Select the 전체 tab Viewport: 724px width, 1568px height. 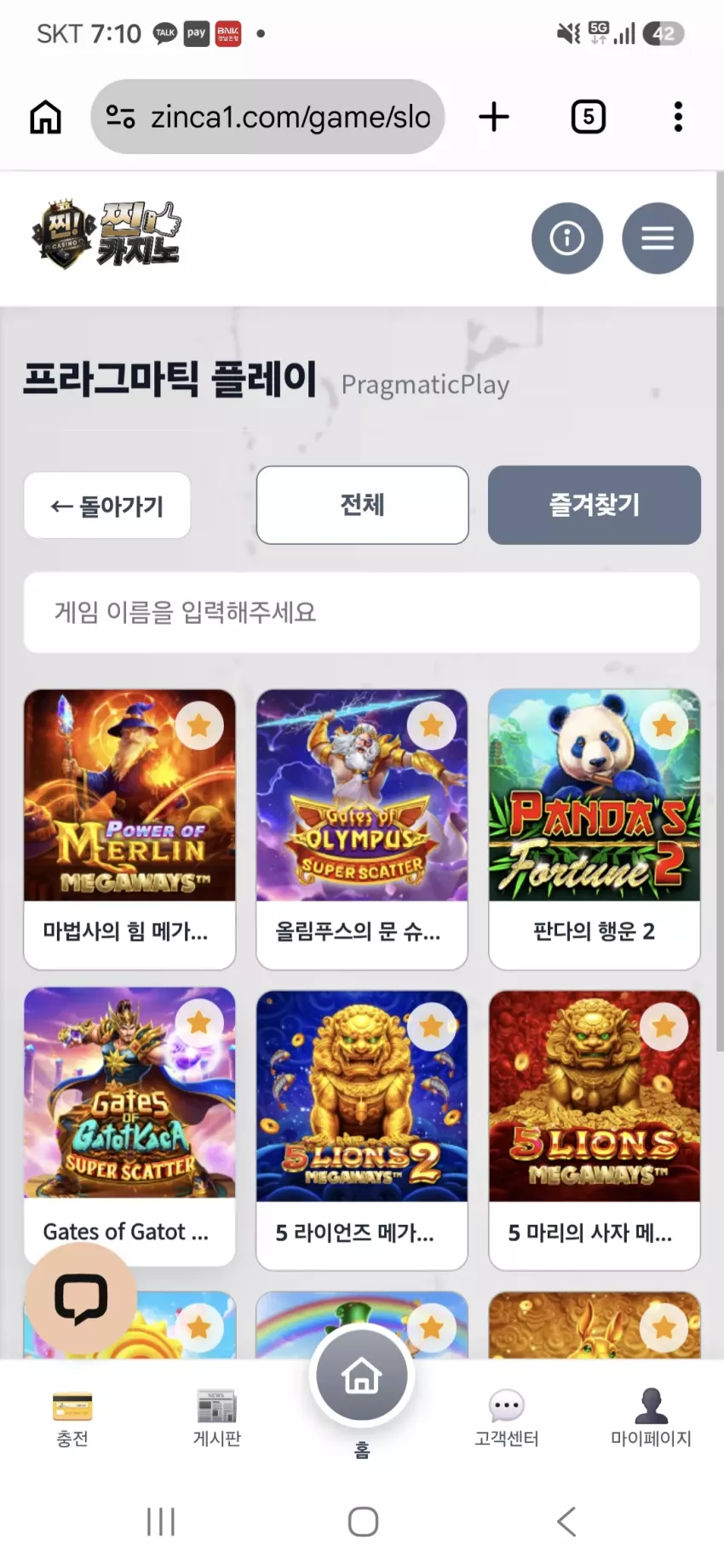[x=362, y=505]
